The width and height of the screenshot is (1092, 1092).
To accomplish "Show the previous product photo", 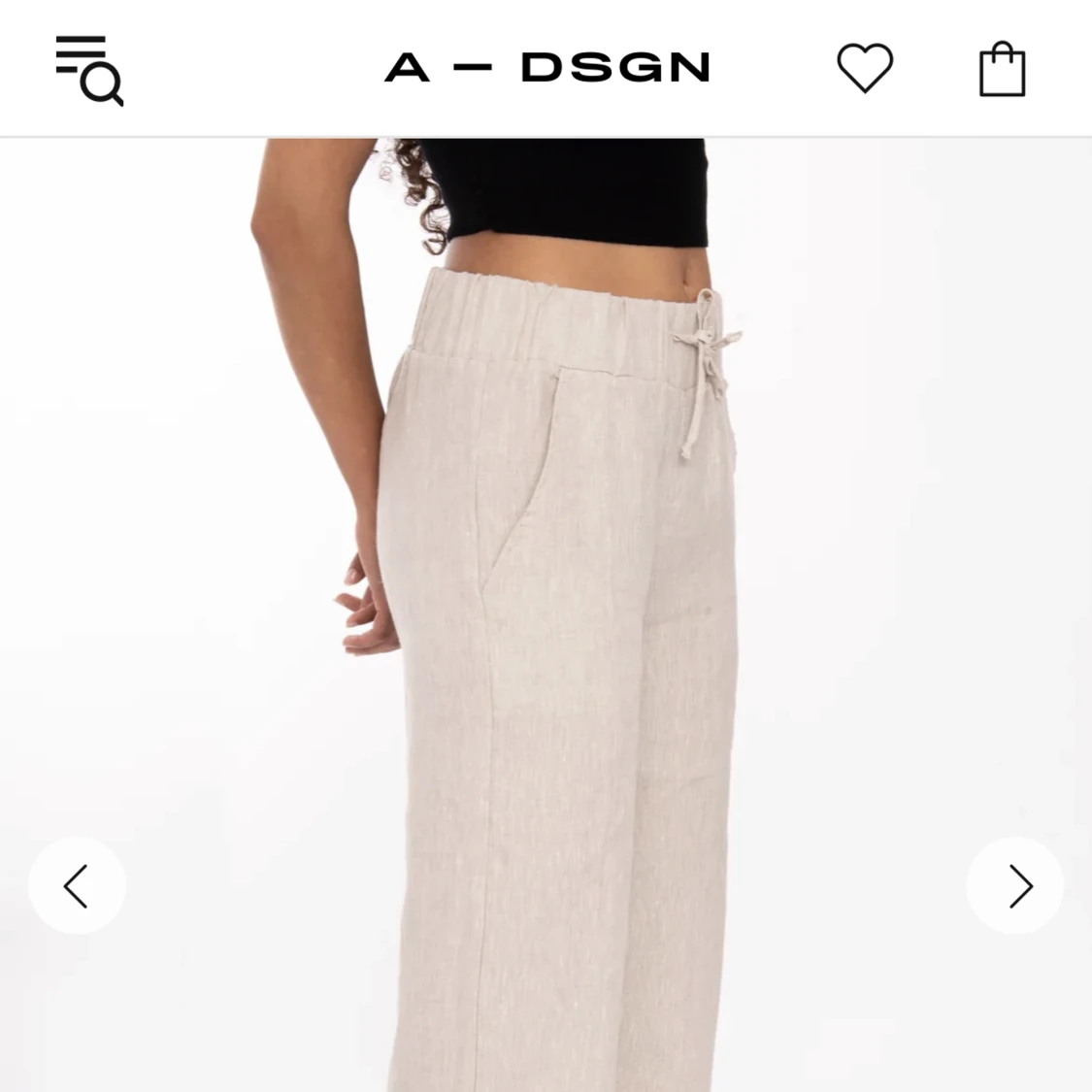I will [77, 885].
